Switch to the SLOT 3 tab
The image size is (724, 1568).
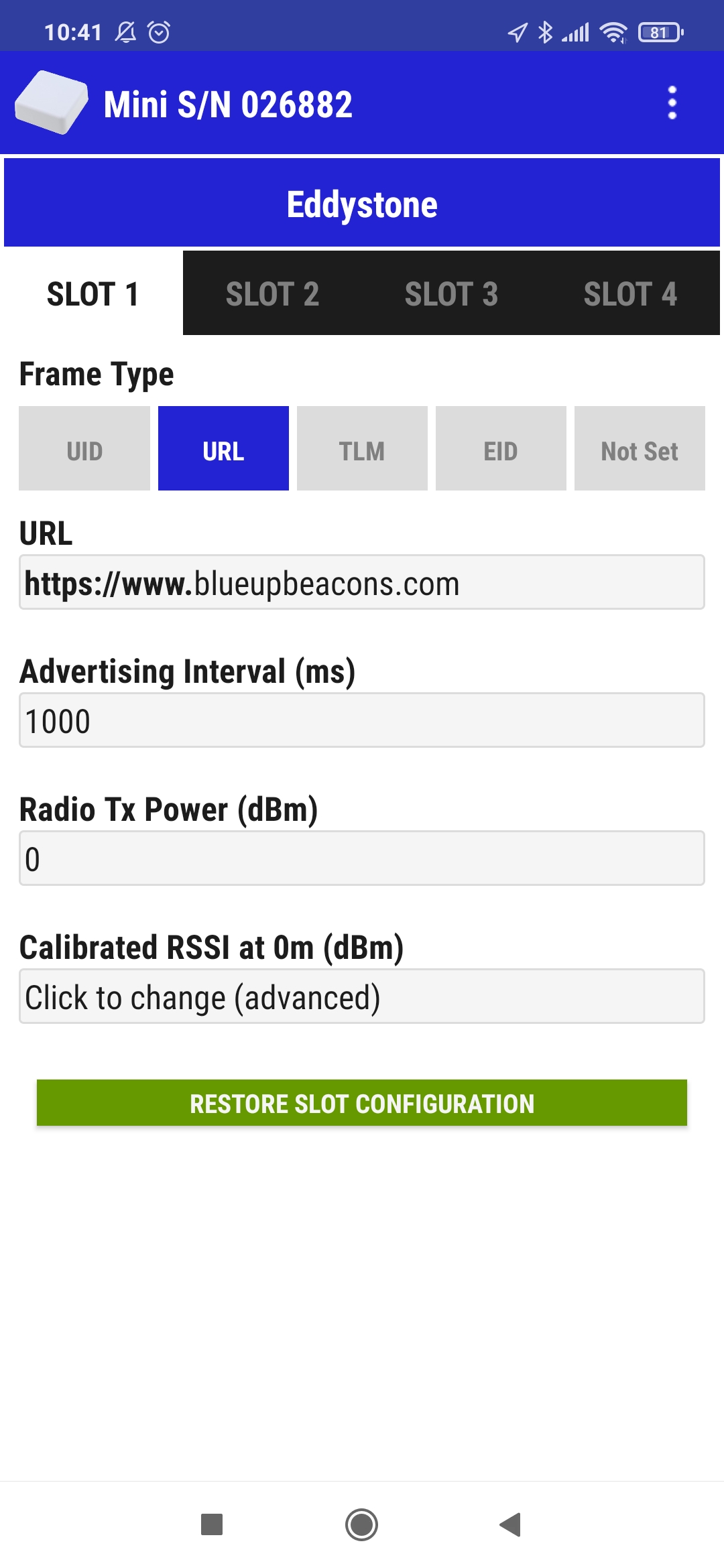(x=451, y=293)
